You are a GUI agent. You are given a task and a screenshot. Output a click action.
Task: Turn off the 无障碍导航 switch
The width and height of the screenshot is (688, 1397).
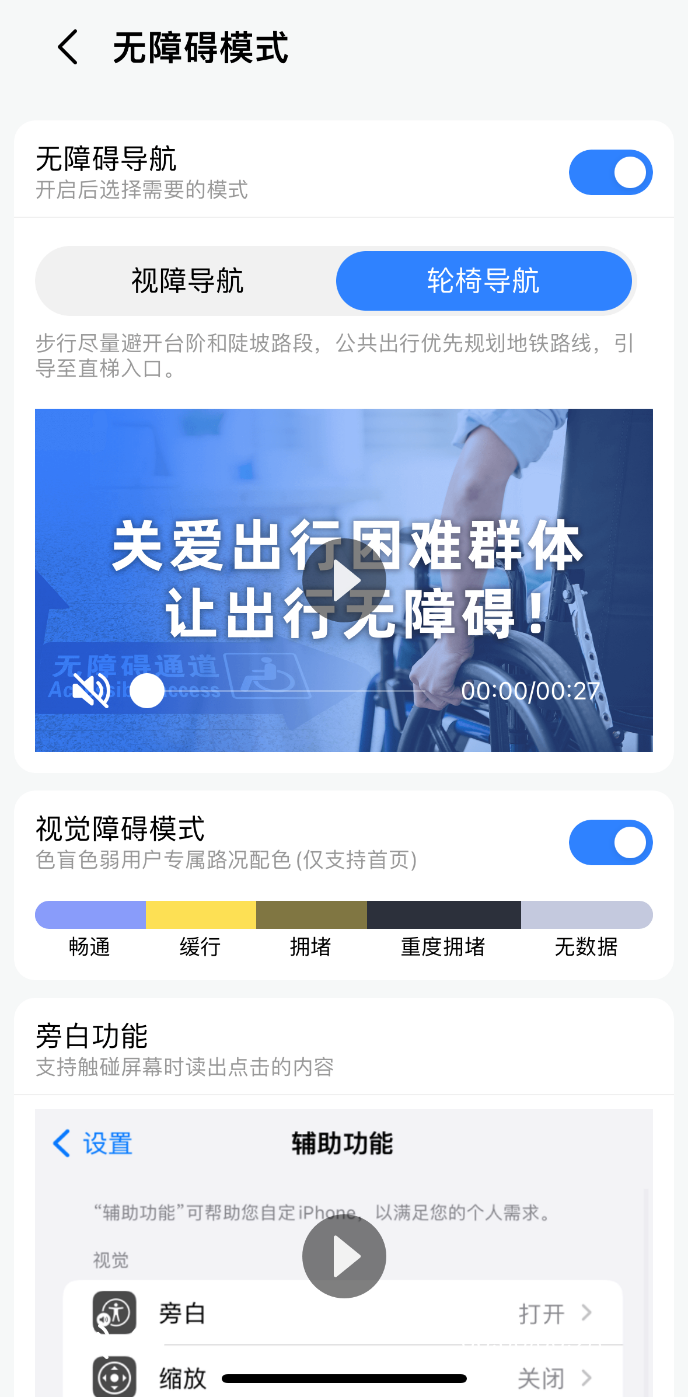click(610, 173)
